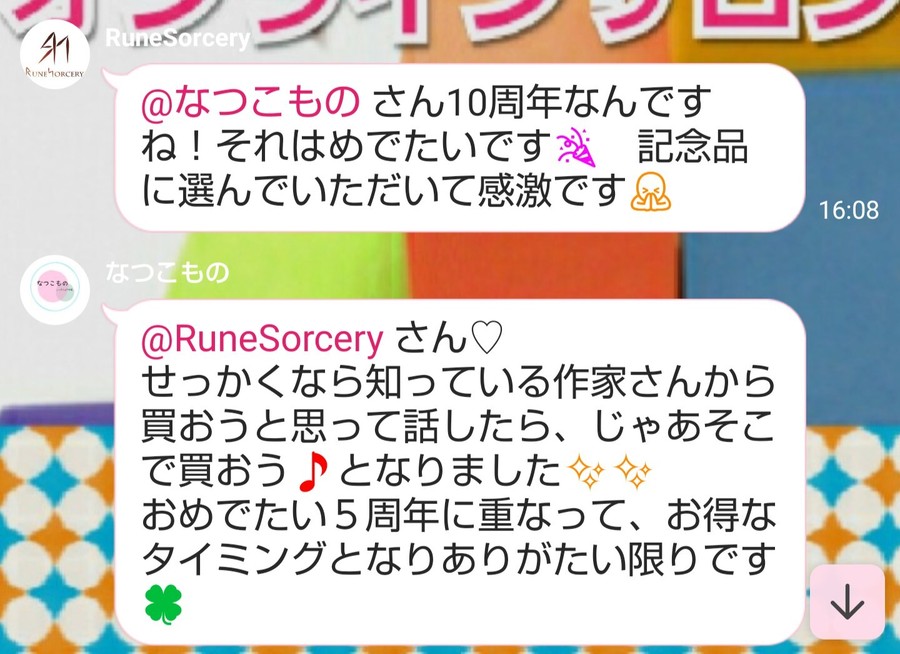Jump to latest messages with down arrow

click(x=847, y=602)
